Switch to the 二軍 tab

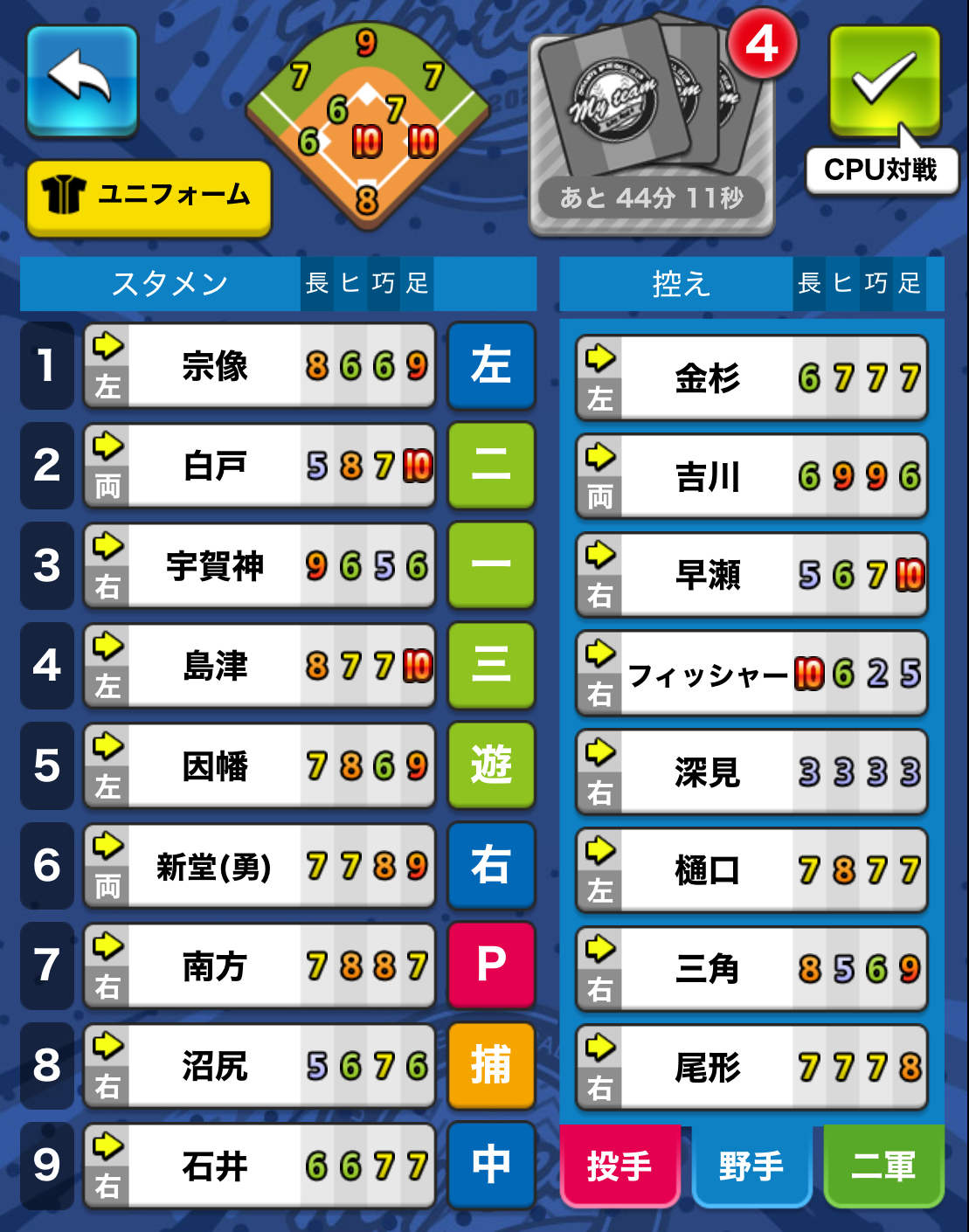click(883, 1166)
